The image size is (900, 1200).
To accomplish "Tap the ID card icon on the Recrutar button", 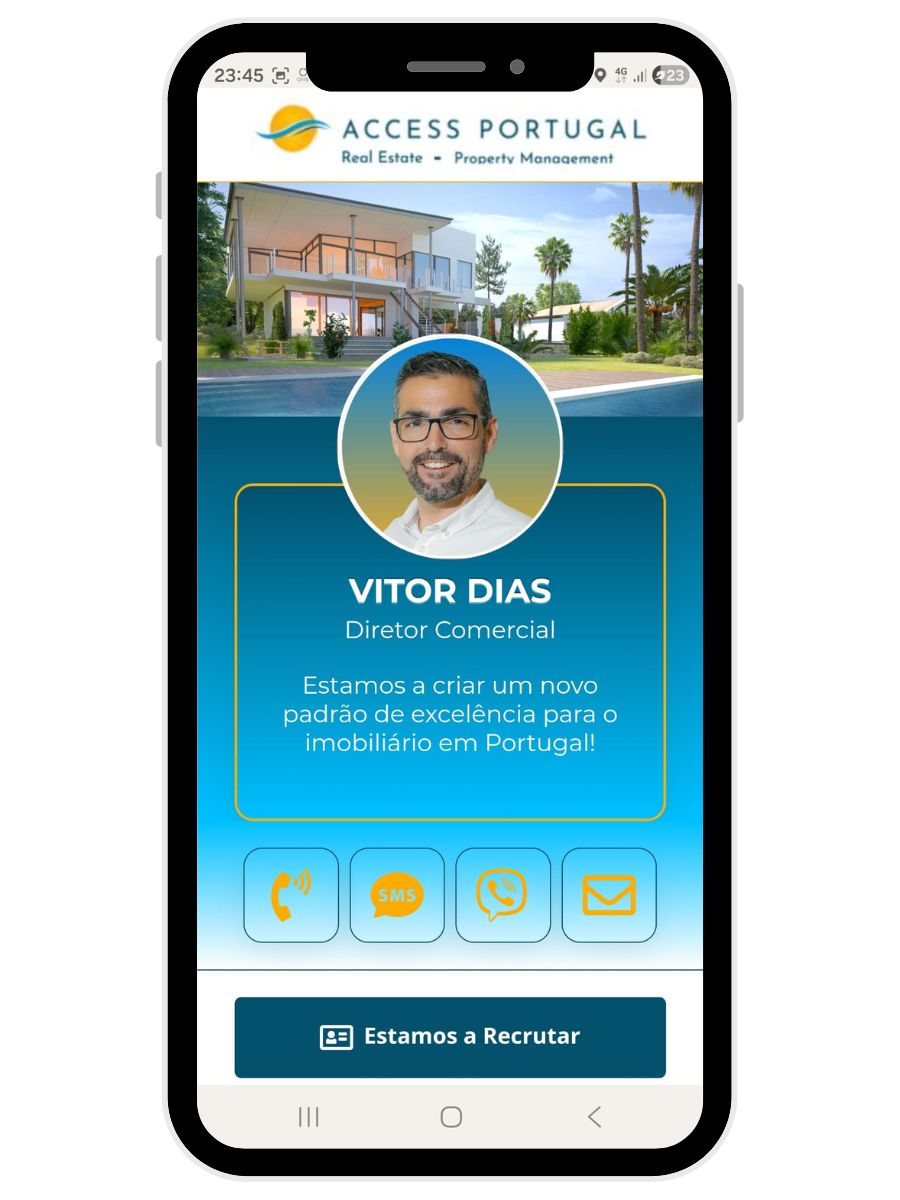I will click(x=337, y=1037).
